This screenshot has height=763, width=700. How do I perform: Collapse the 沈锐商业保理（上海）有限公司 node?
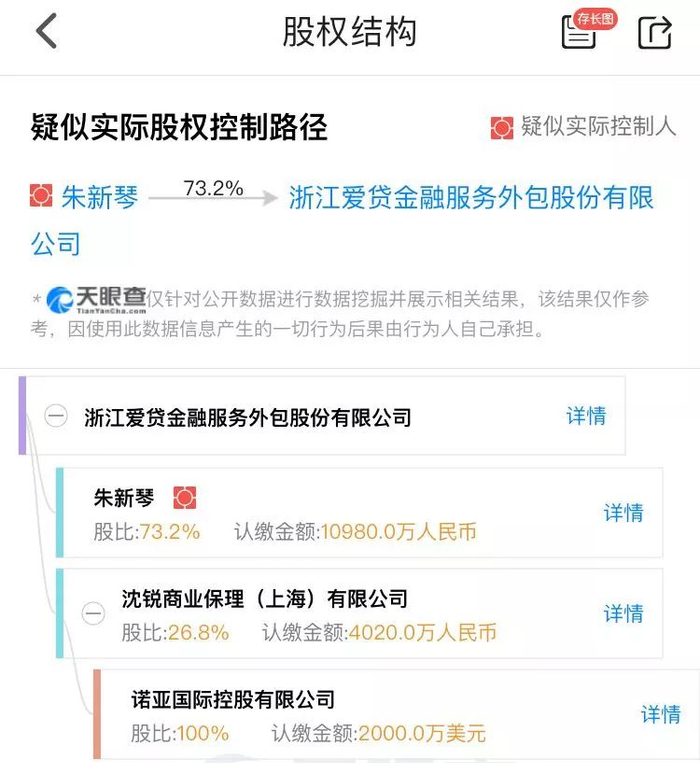(93, 613)
